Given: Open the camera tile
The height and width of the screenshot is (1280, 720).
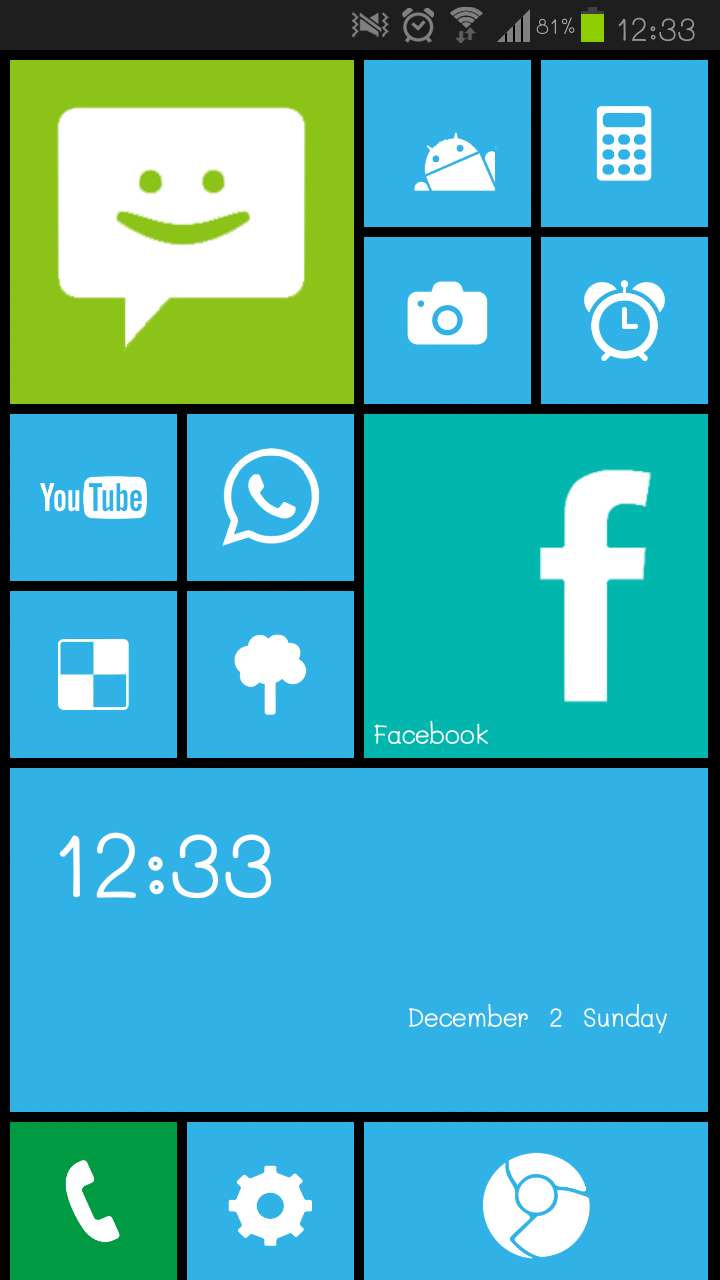Looking at the screenshot, I should coord(447,320).
